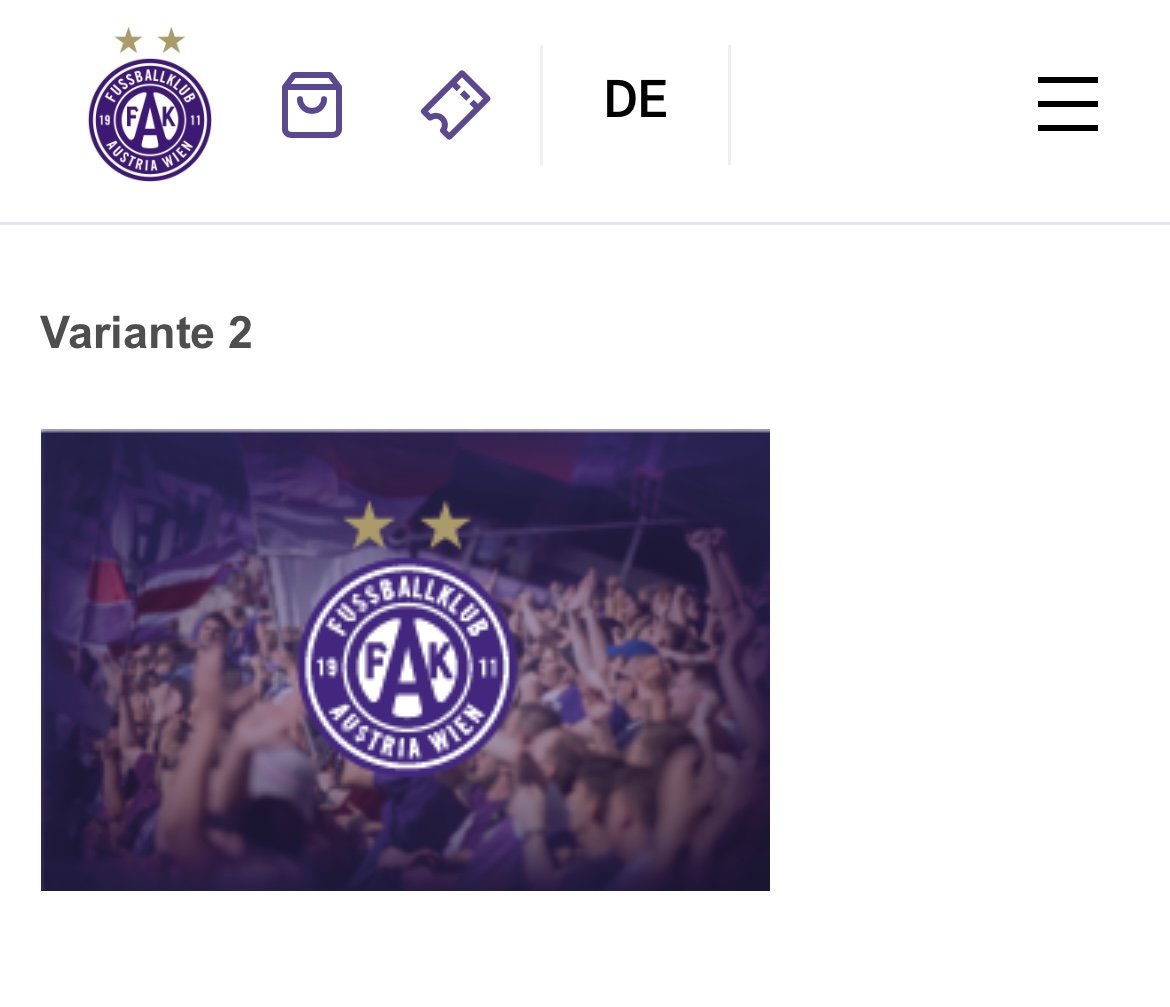
Task: Open the hamburger menu
Action: (x=1067, y=104)
